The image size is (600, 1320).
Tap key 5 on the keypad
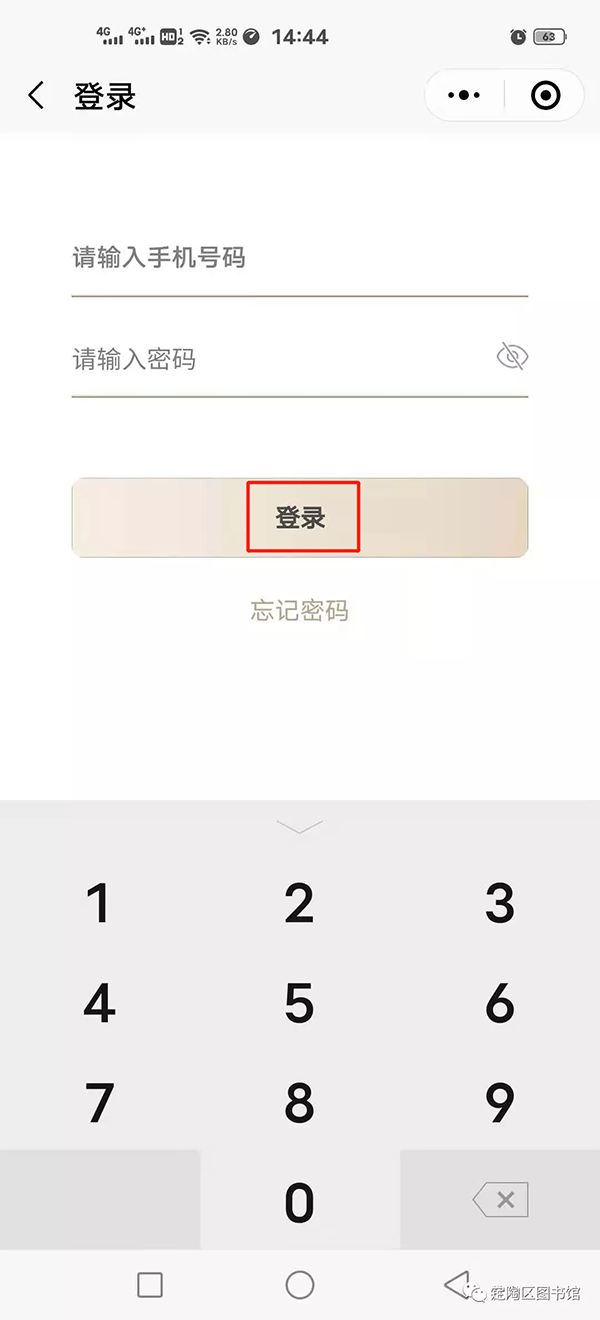[x=300, y=1003]
